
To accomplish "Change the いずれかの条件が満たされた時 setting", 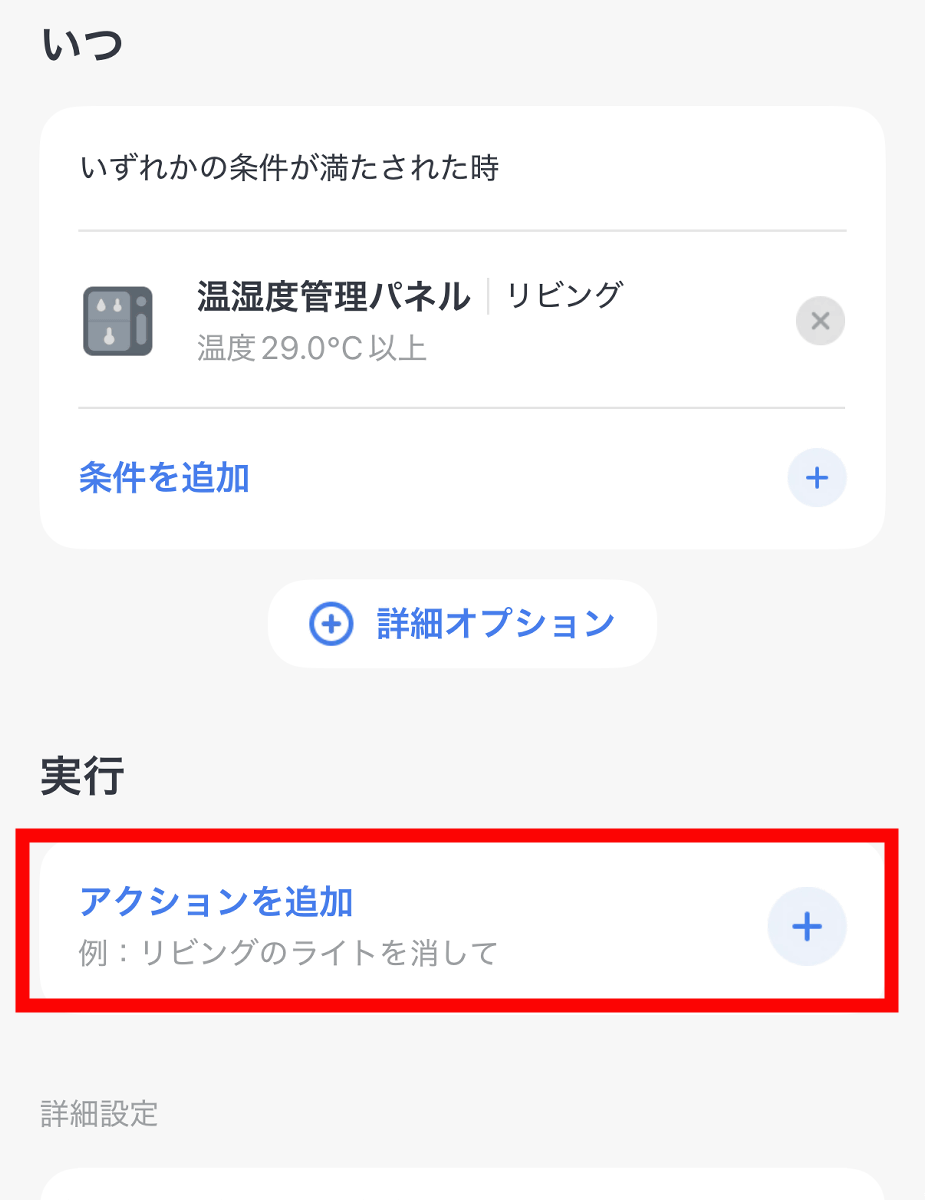I will click(289, 167).
